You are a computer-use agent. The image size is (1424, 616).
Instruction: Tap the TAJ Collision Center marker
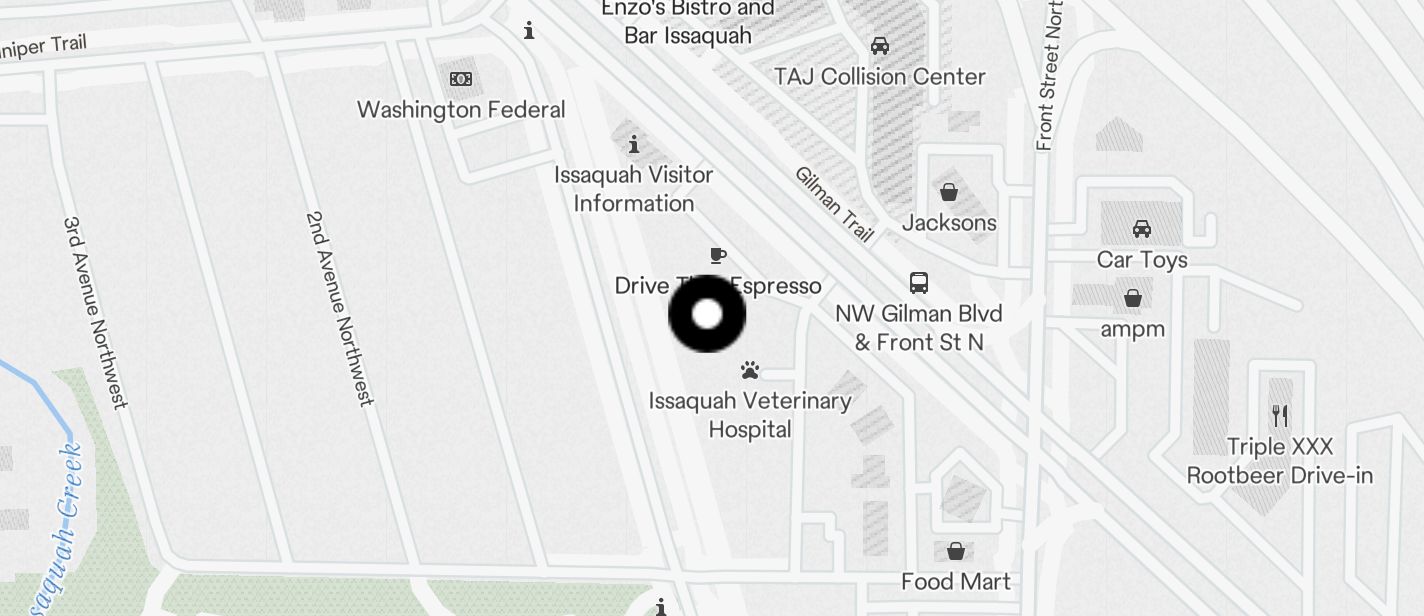pos(880,46)
